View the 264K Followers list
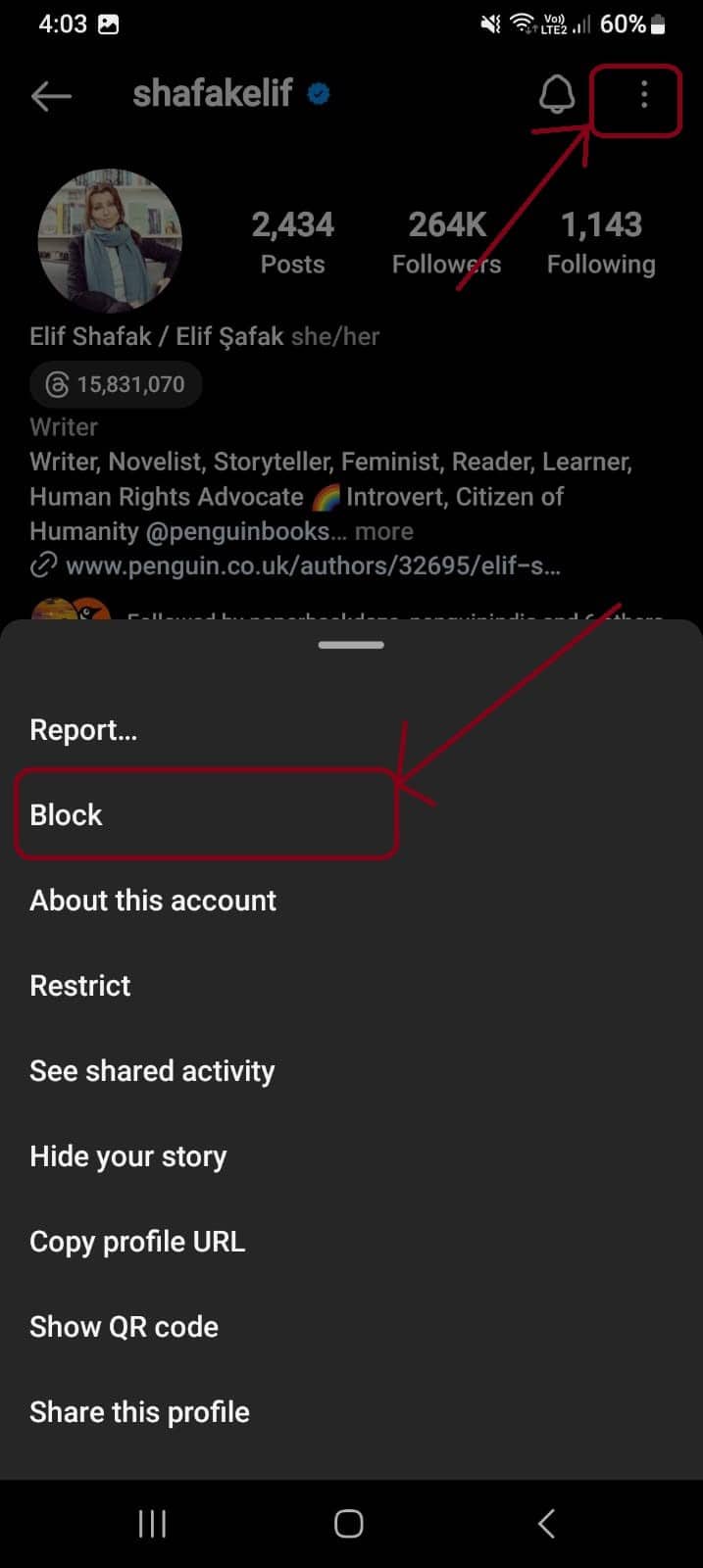This screenshot has height=1568, width=703. tap(446, 242)
